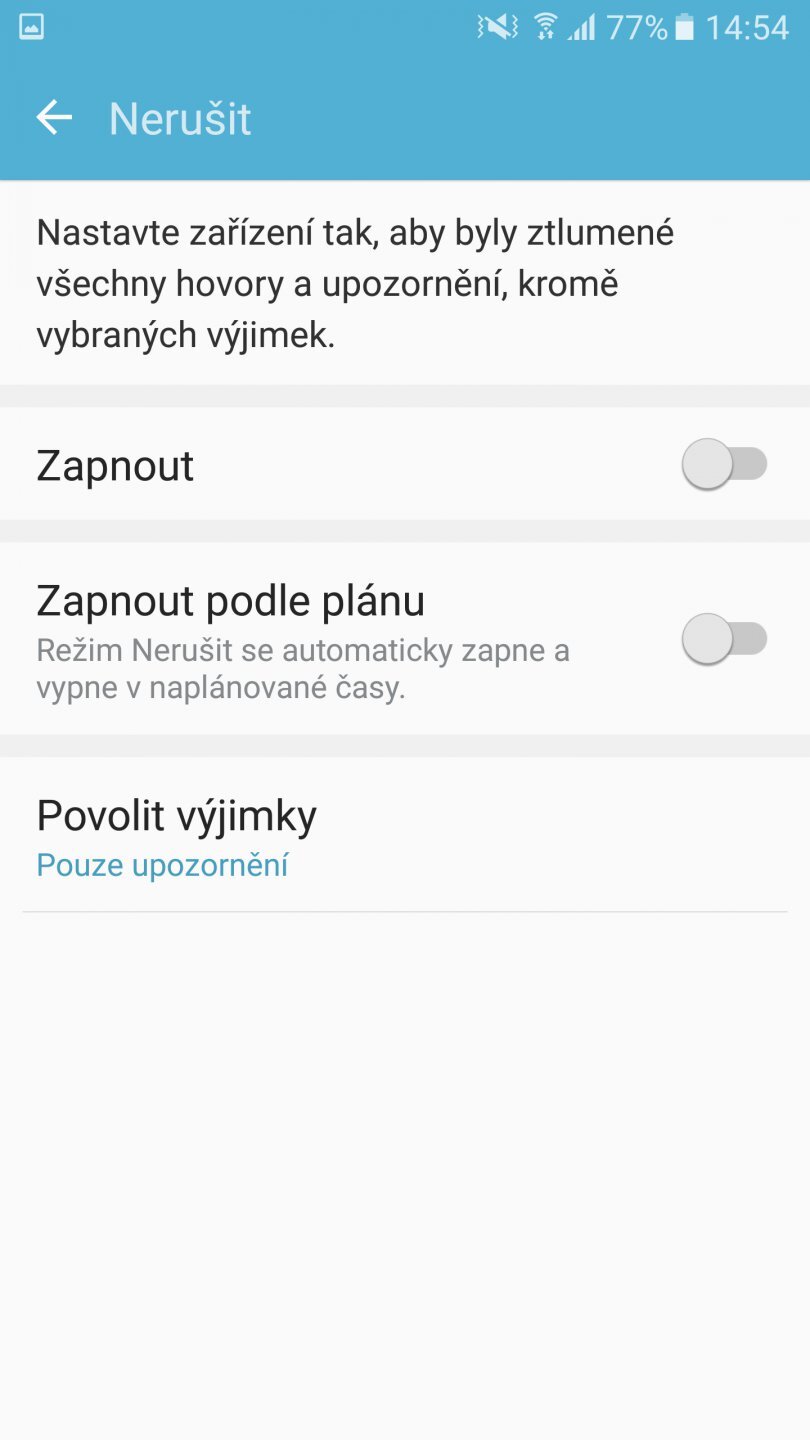
Task: Tap the back arrow to exit Nerušit
Action: [53, 117]
